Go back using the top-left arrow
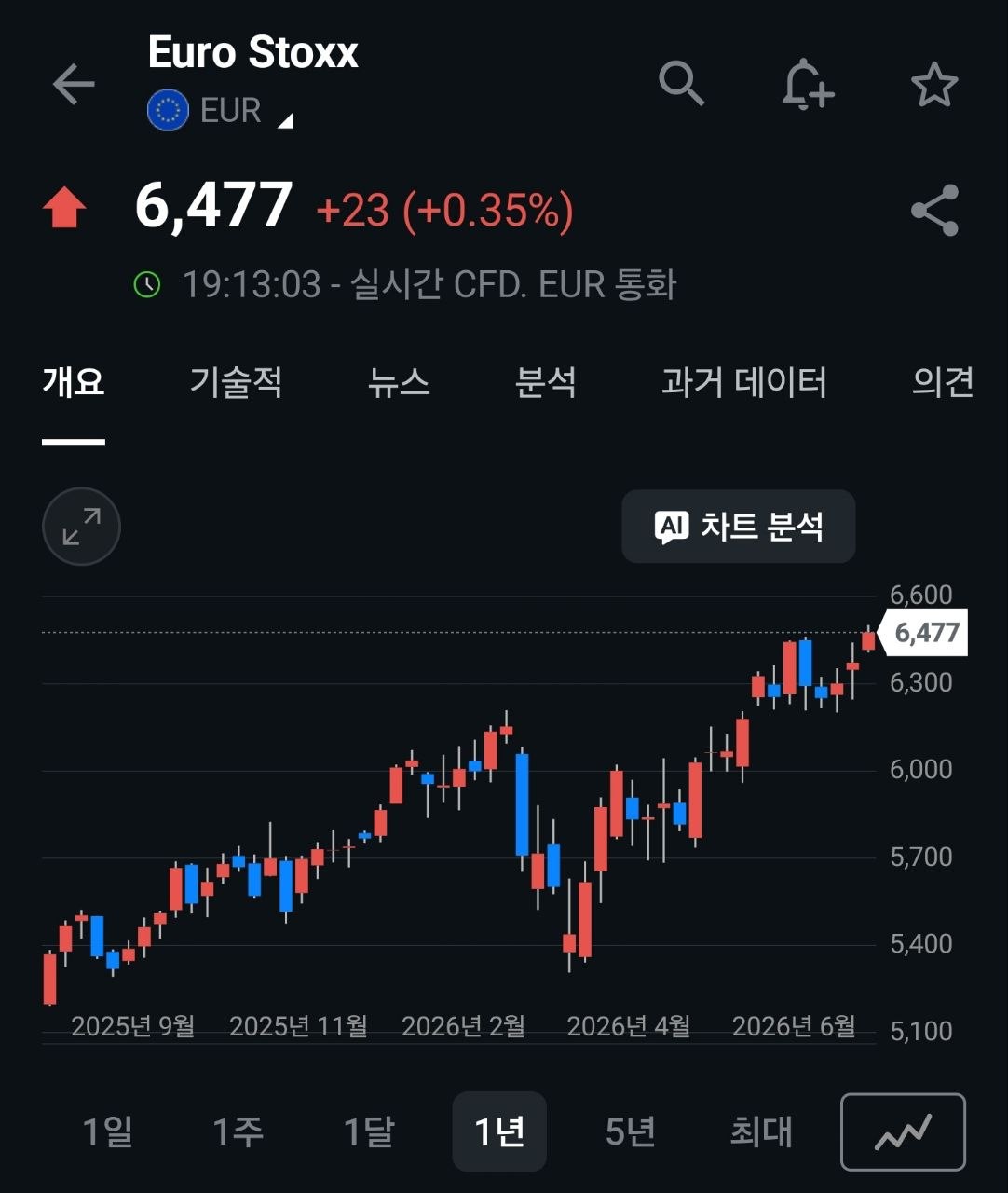The width and height of the screenshot is (1008, 1193). (x=74, y=85)
